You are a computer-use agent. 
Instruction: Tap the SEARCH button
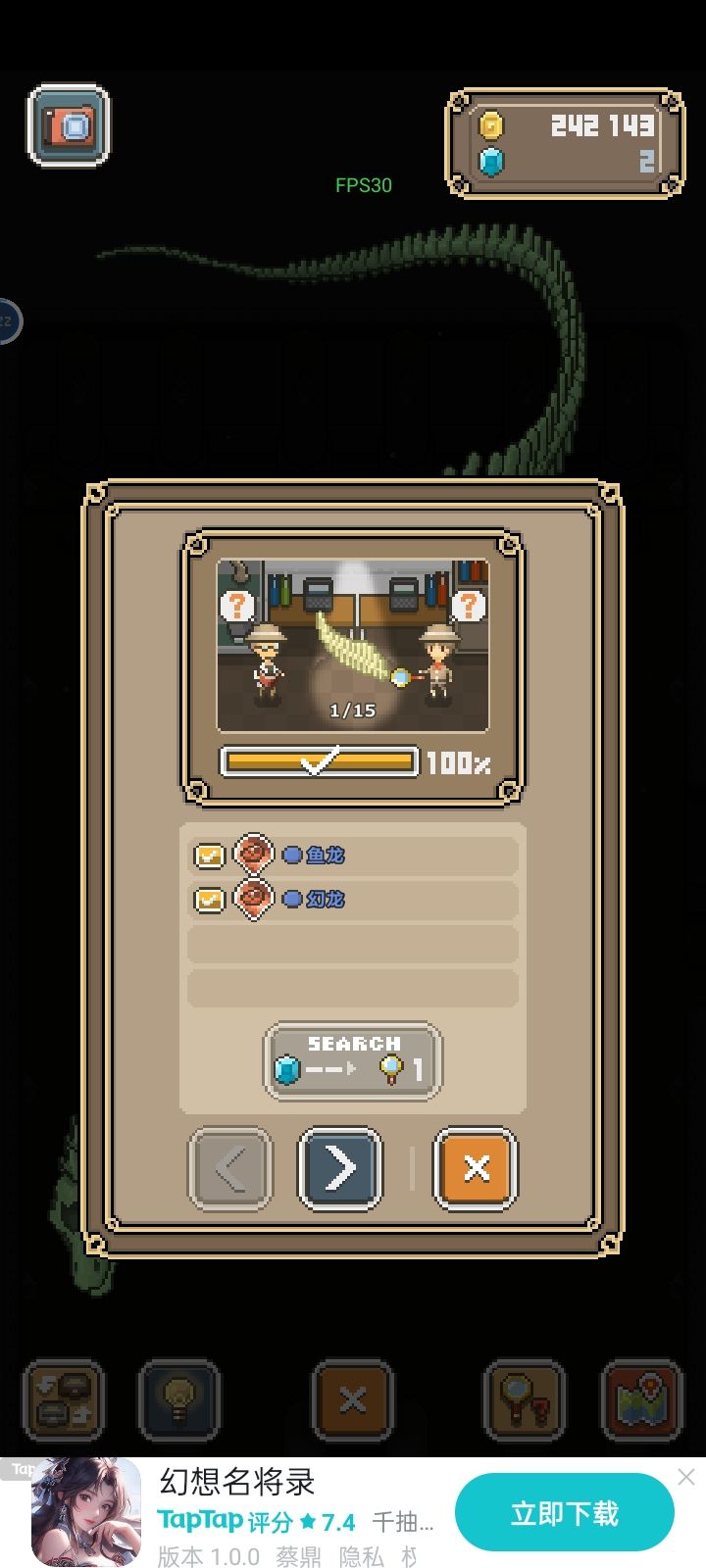coord(353,1061)
